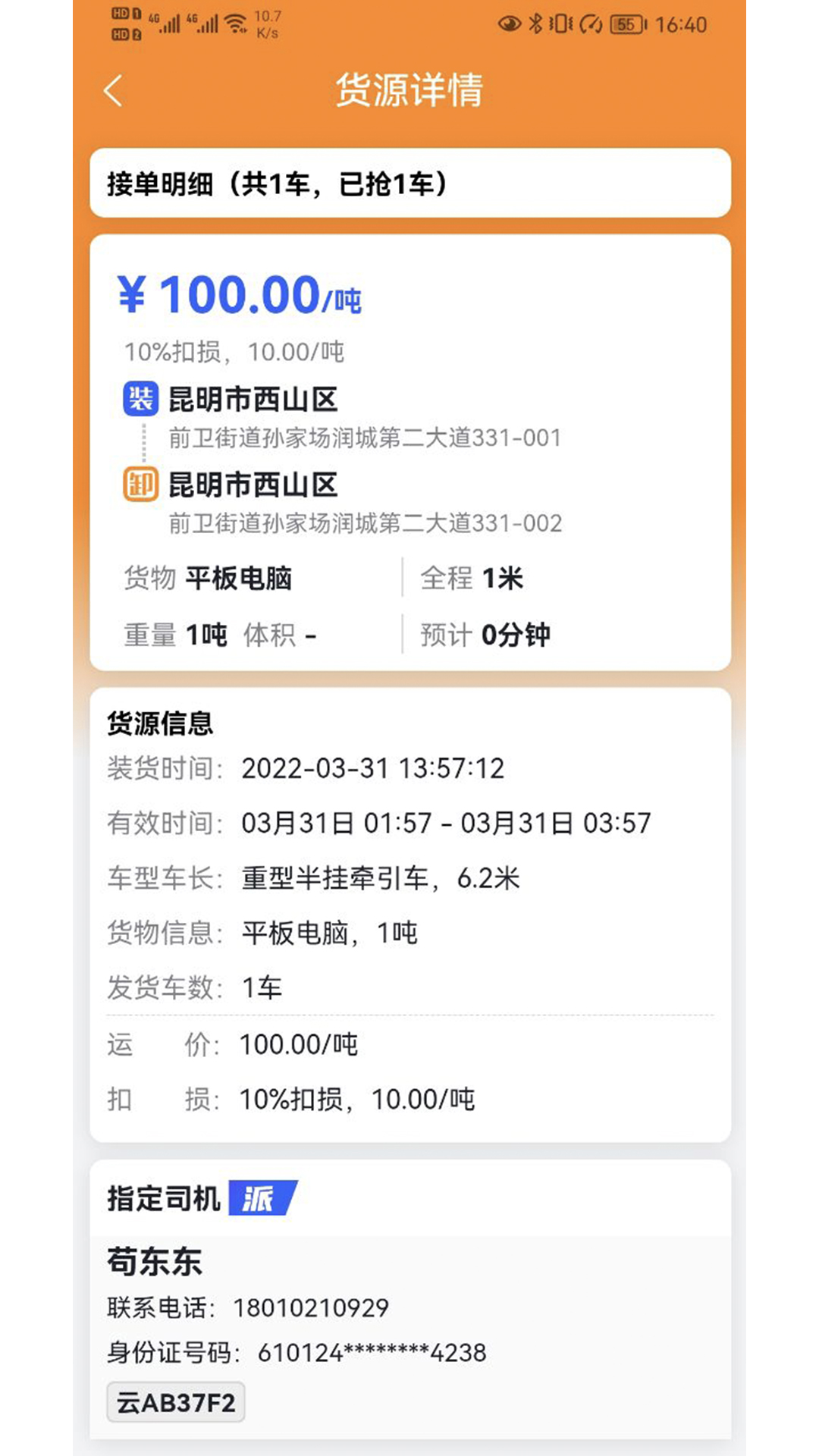Select the 云AB37F2 license plate chip
This screenshot has width=819, height=1456.
point(176,1401)
